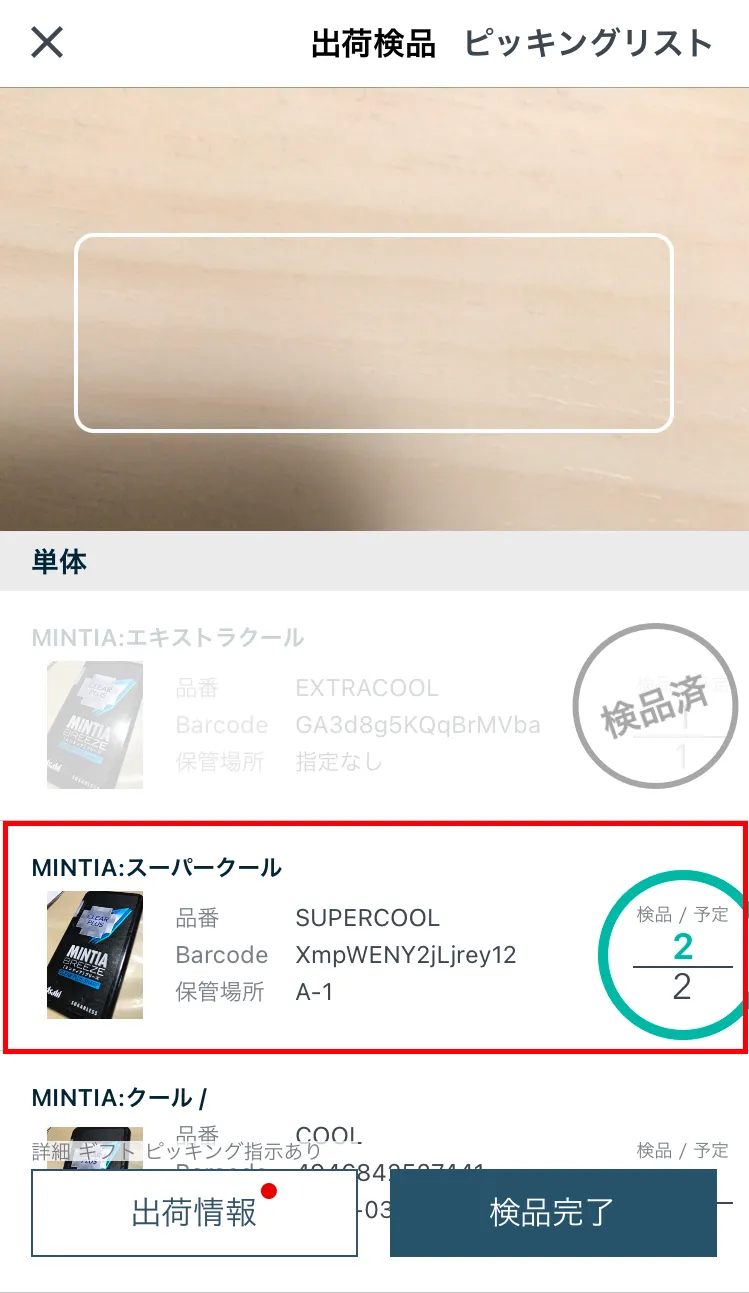Select the 出荷検品 tab
Image resolution: width=749 pixels, height=1293 pixels.
(x=373, y=44)
